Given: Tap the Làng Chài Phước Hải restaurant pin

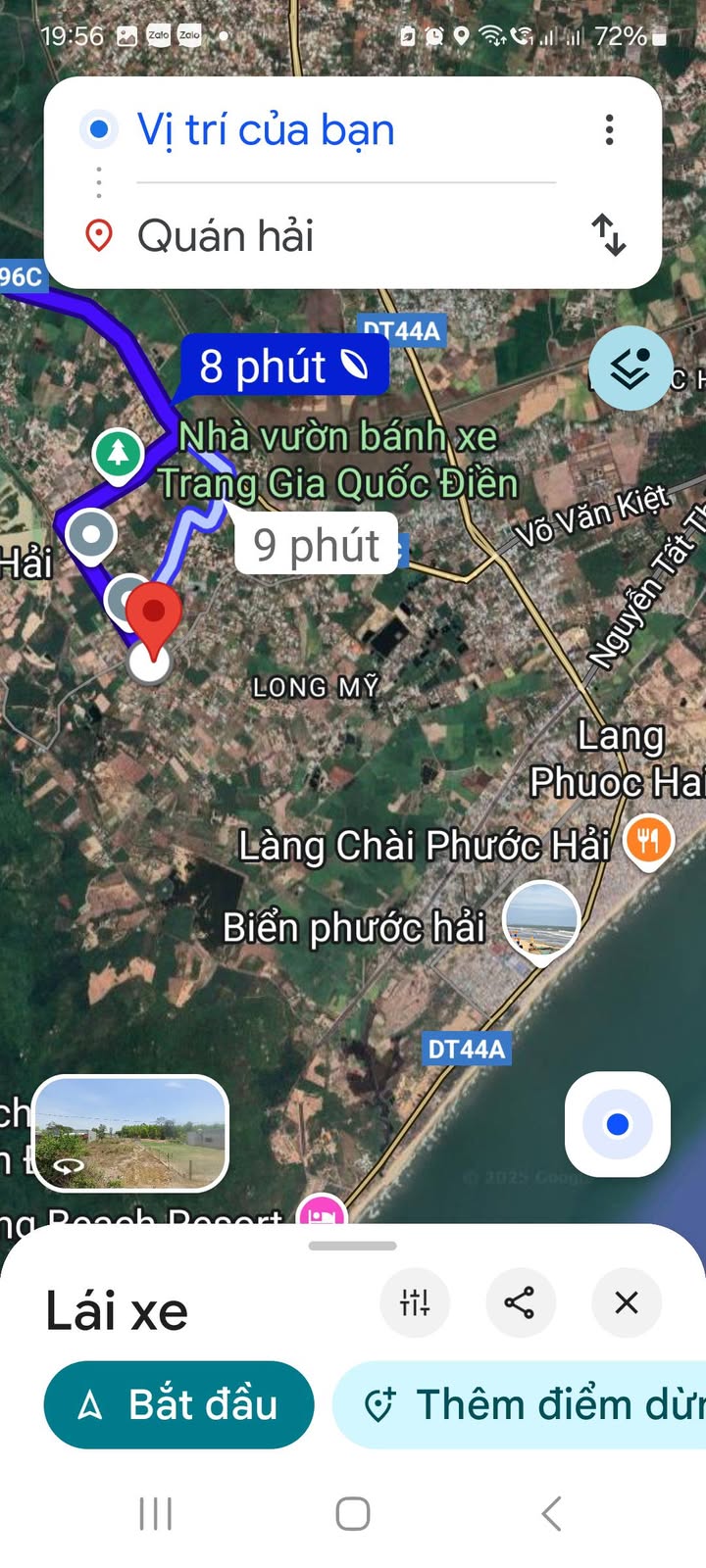Looking at the screenshot, I should point(648,840).
